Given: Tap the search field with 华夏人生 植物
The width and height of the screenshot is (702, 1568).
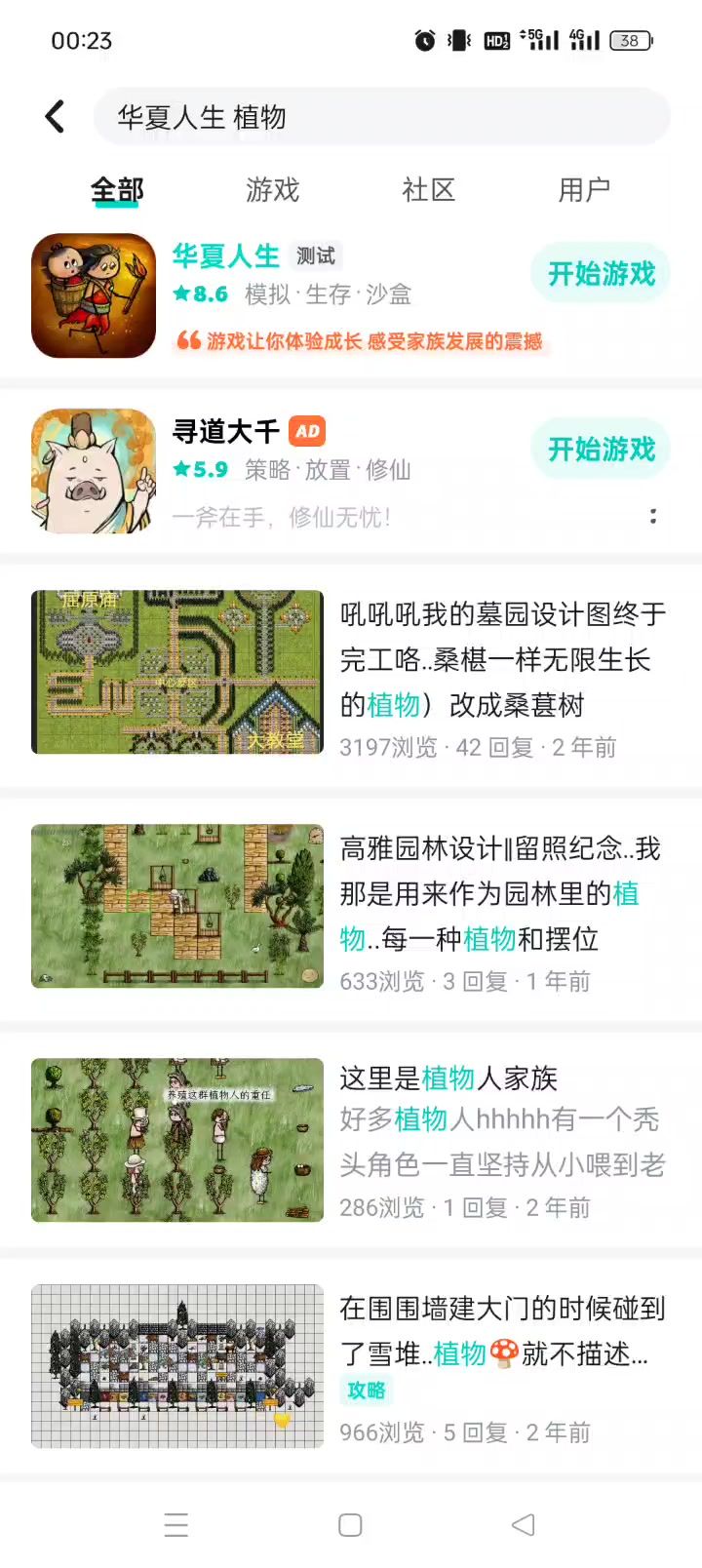Looking at the screenshot, I should coord(380,117).
